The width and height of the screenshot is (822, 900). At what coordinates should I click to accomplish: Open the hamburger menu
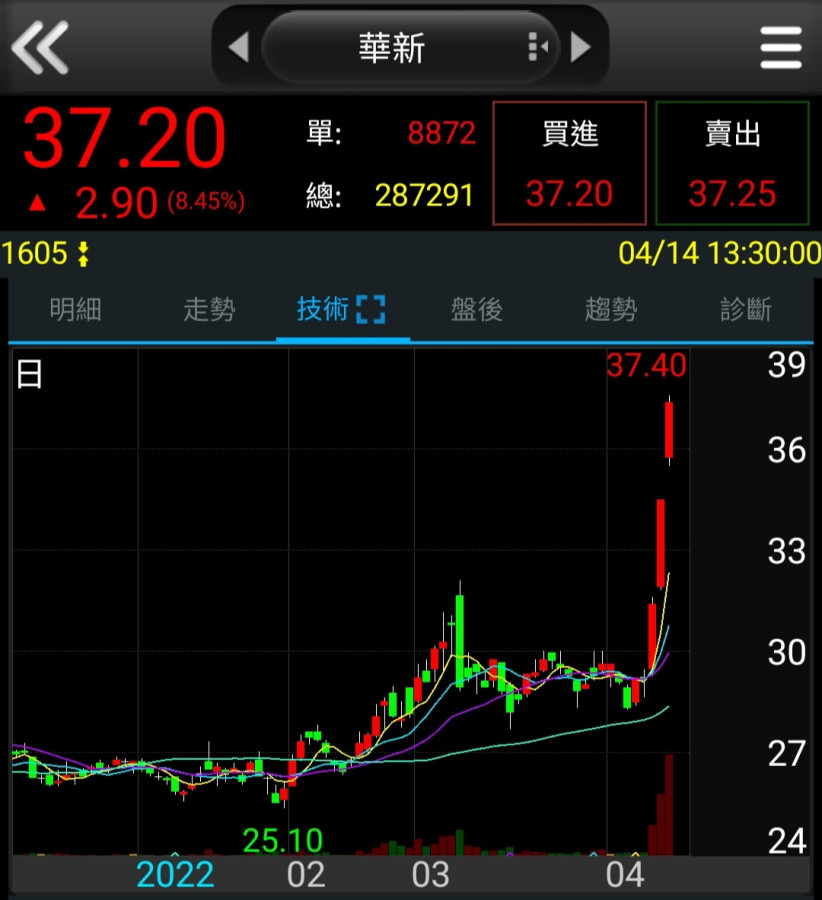coord(781,47)
